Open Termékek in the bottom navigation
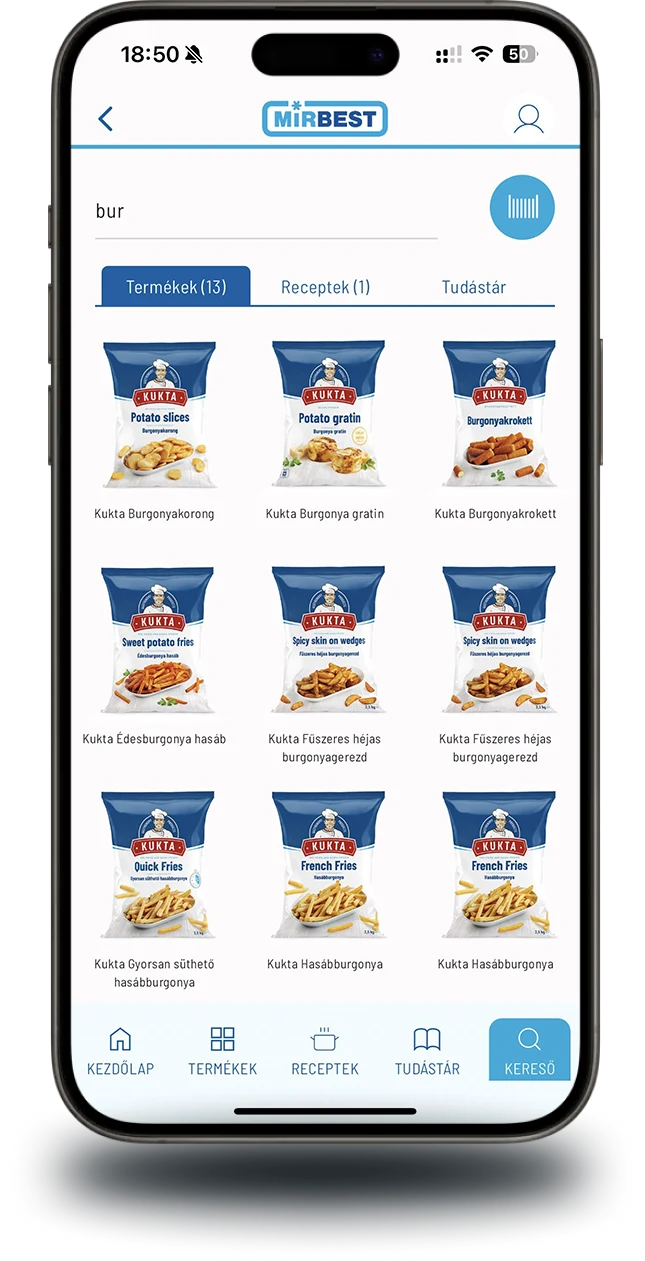 click(x=222, y=1051)
